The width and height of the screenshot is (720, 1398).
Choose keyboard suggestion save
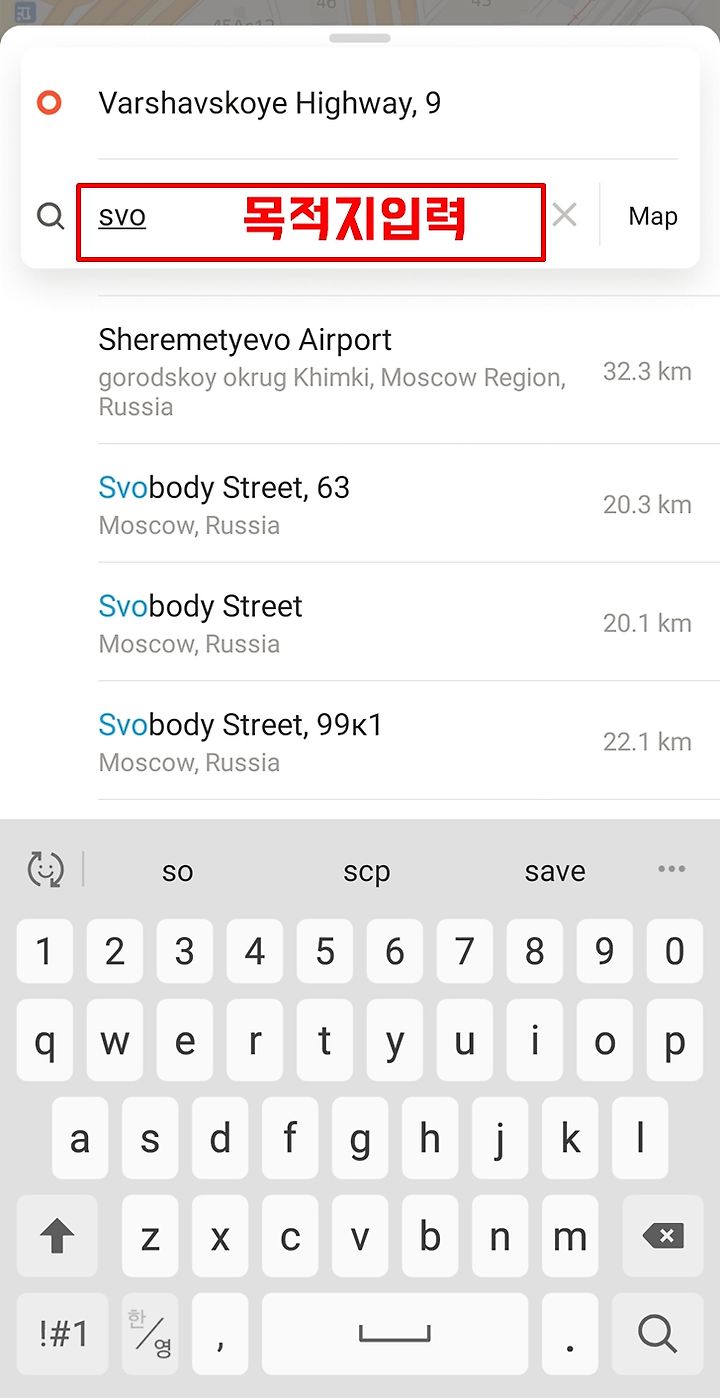pyautogui.click(x=554, y=871)
